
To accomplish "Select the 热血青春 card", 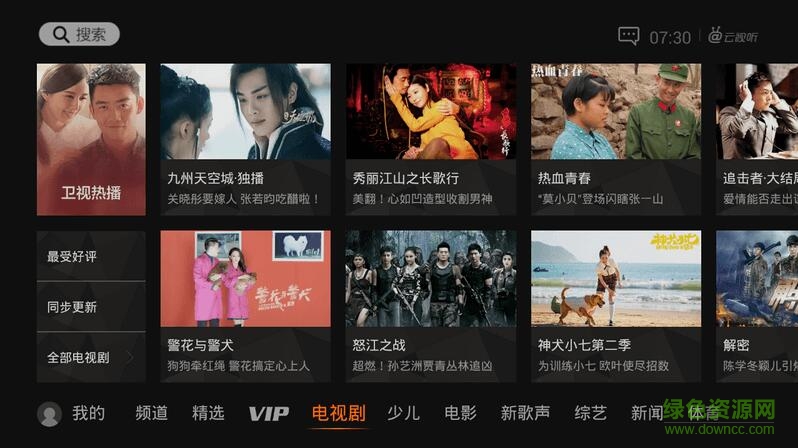I will [615, 139].
